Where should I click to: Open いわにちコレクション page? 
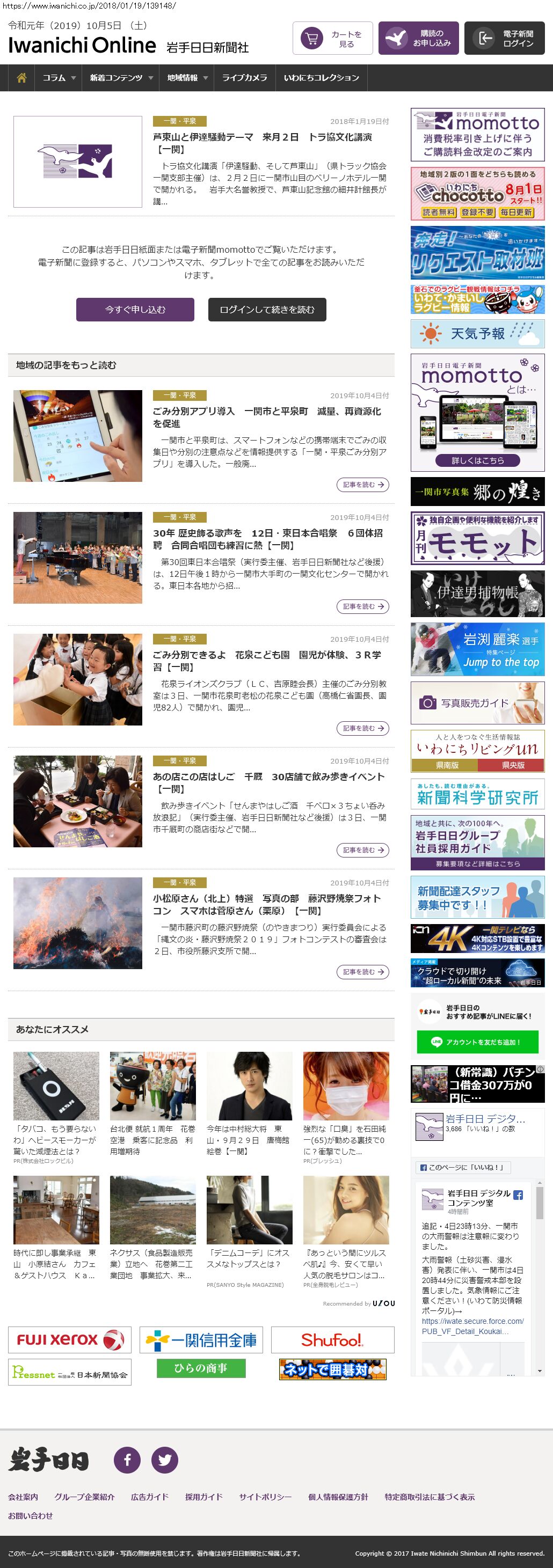(321, 78)
